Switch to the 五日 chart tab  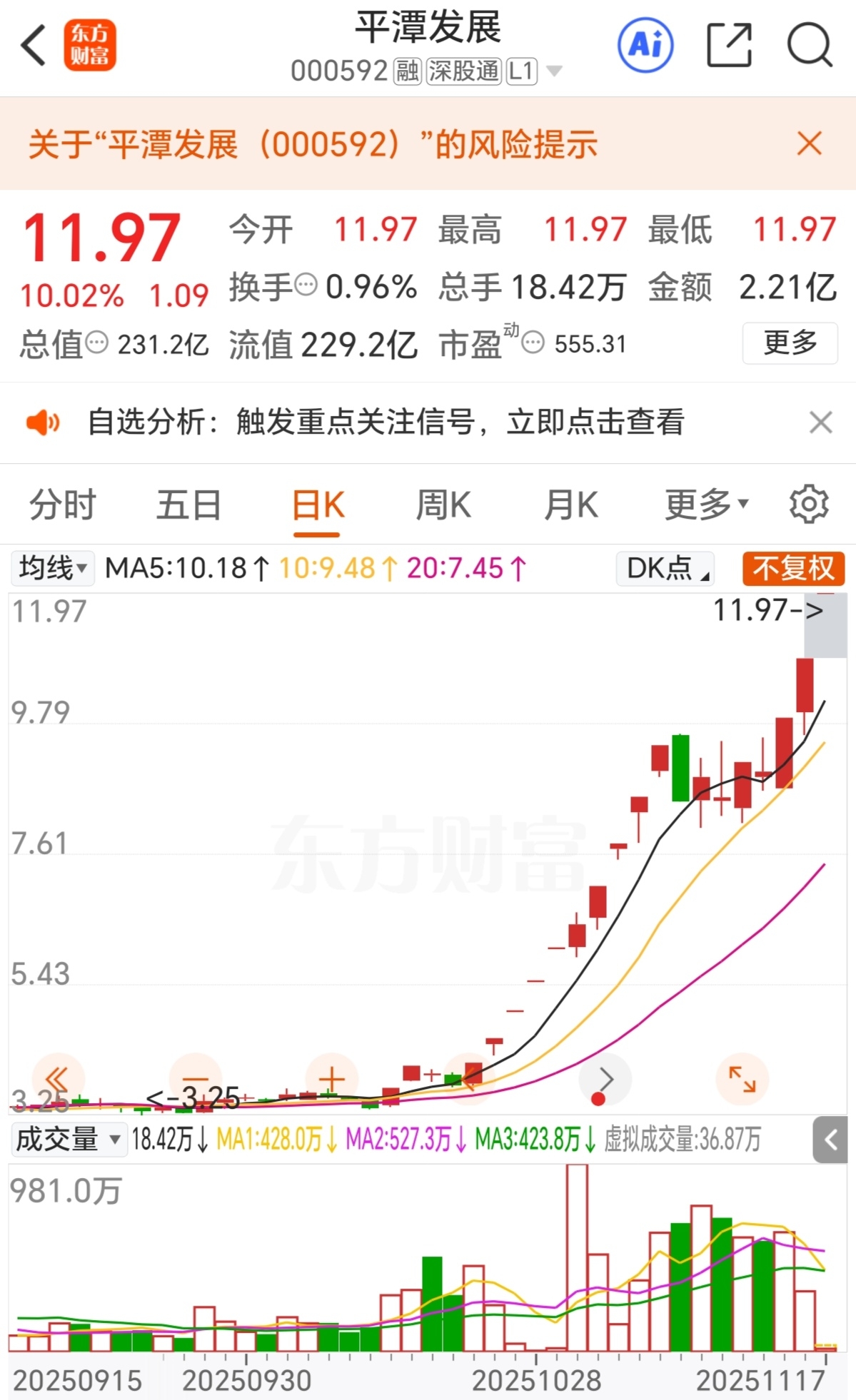188,505
